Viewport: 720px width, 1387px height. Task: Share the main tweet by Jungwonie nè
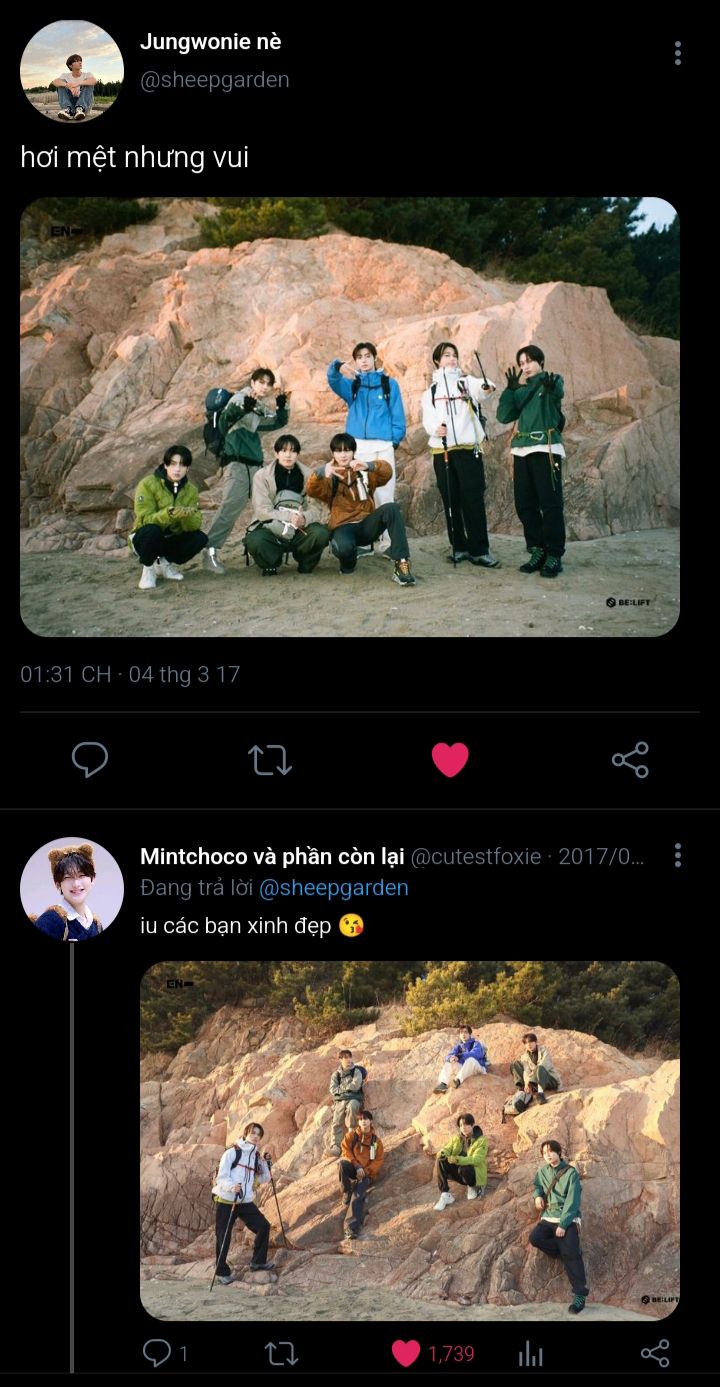click(630, 760)
